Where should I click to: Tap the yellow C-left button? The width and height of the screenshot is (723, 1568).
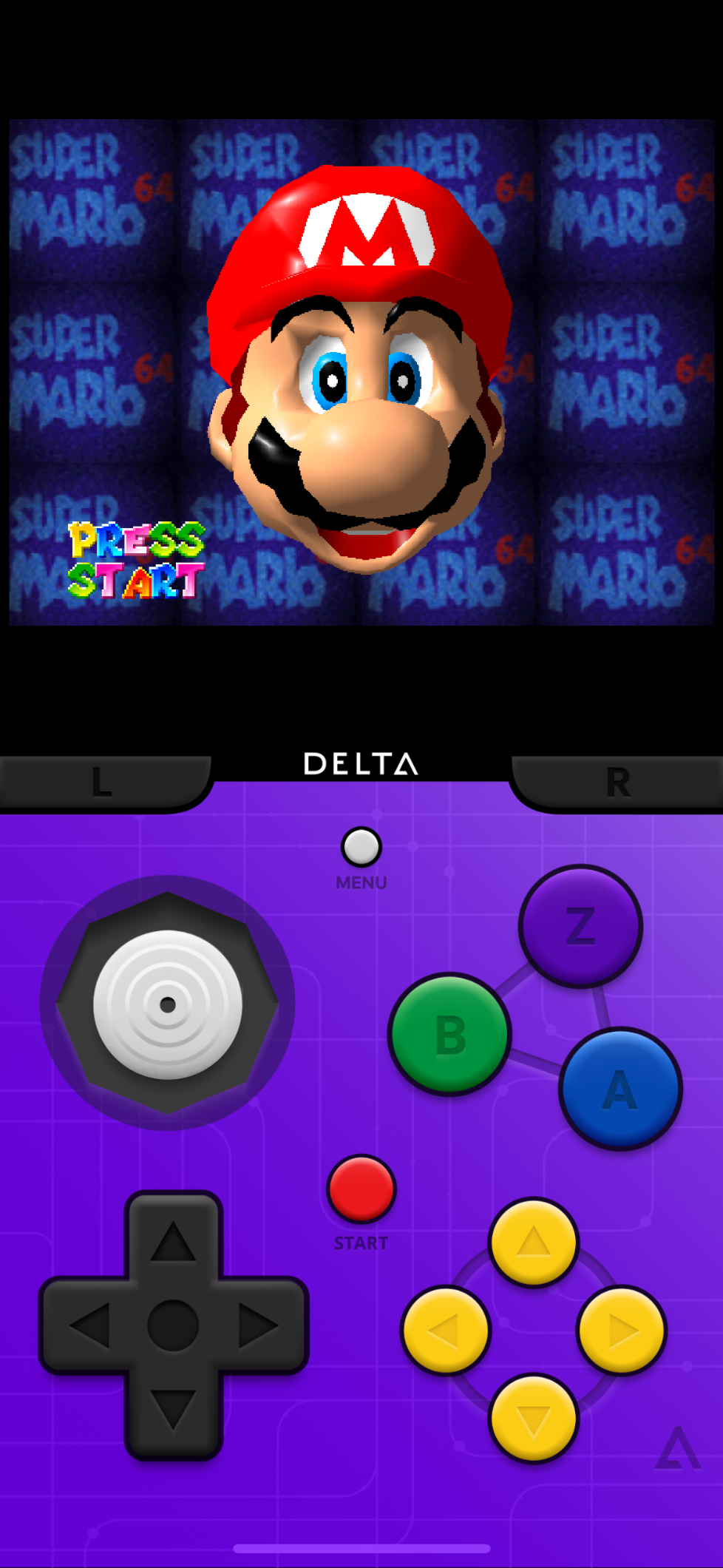tap(445, 1331)
